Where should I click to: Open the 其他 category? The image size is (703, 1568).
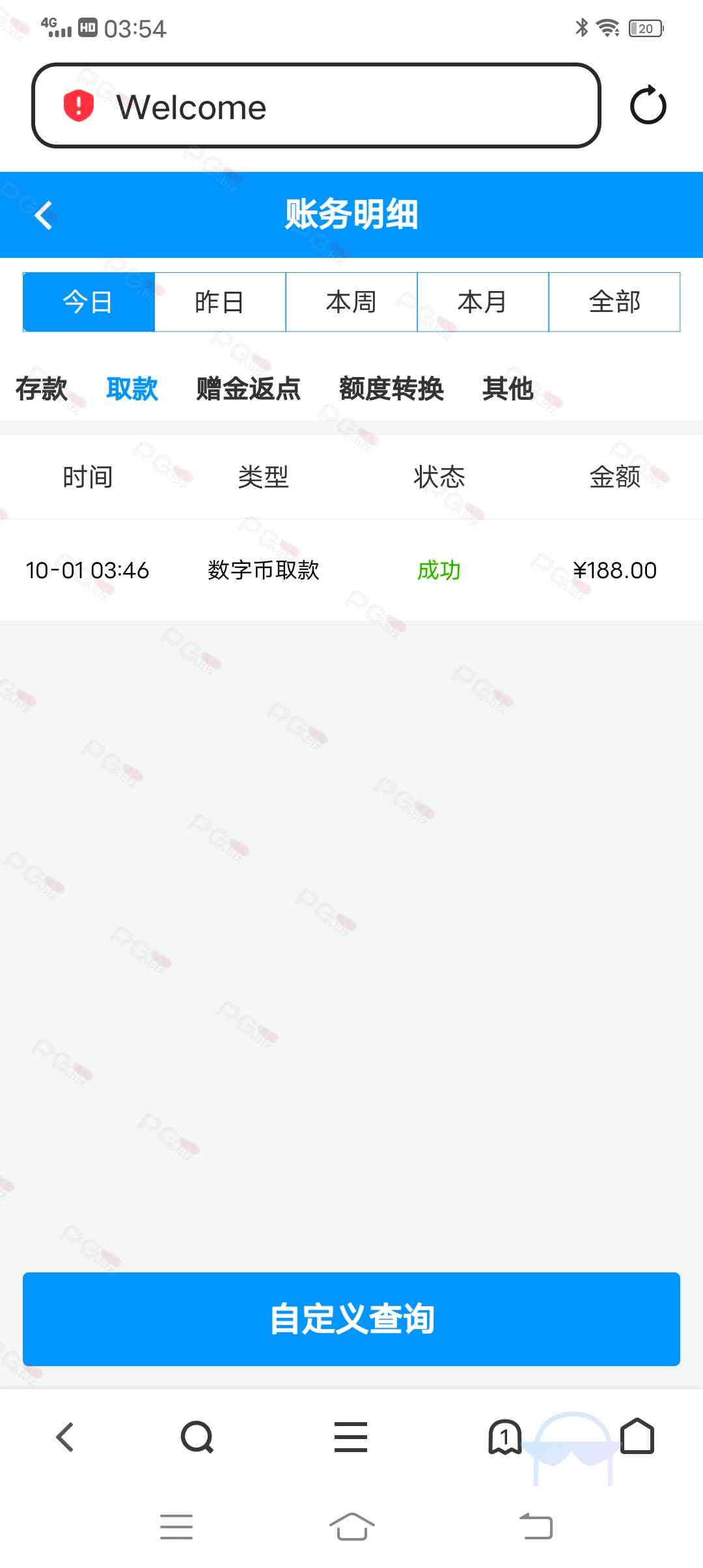(x=508, y=389)
